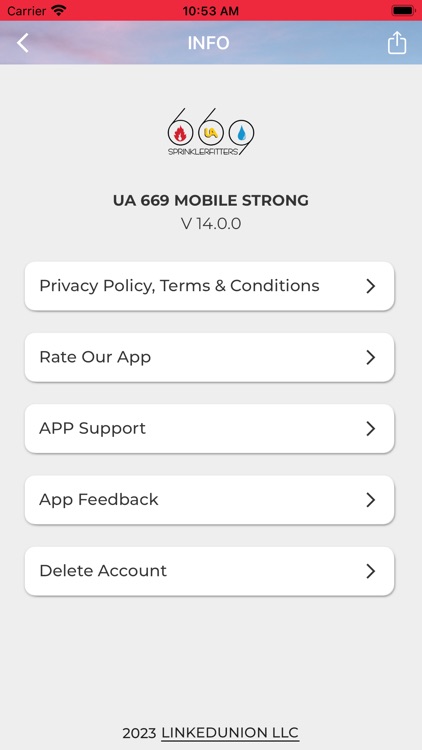
Task: Open App Feedback
Action: click(210, 500)
